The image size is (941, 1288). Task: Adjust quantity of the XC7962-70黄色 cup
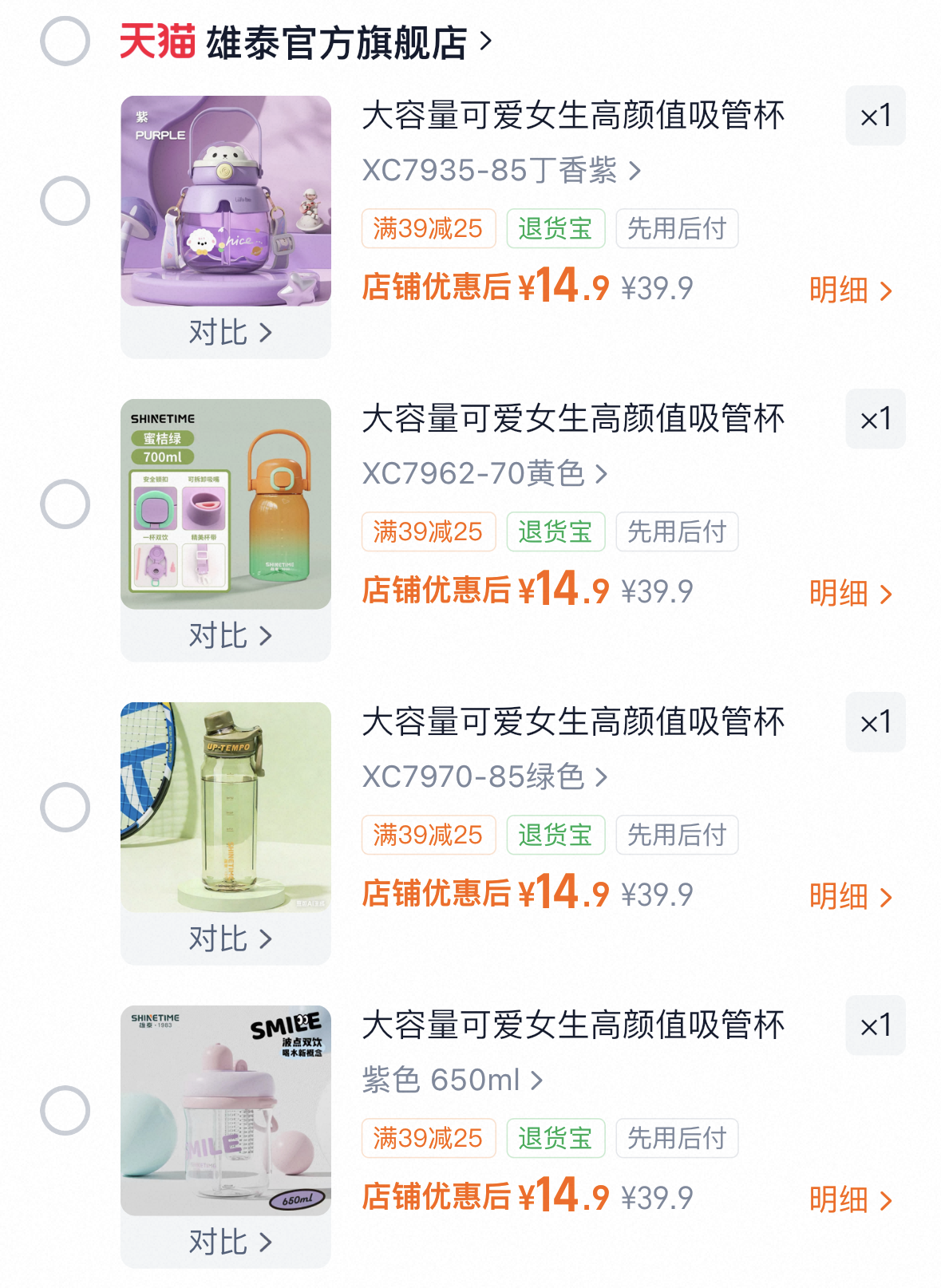[875, 420]
